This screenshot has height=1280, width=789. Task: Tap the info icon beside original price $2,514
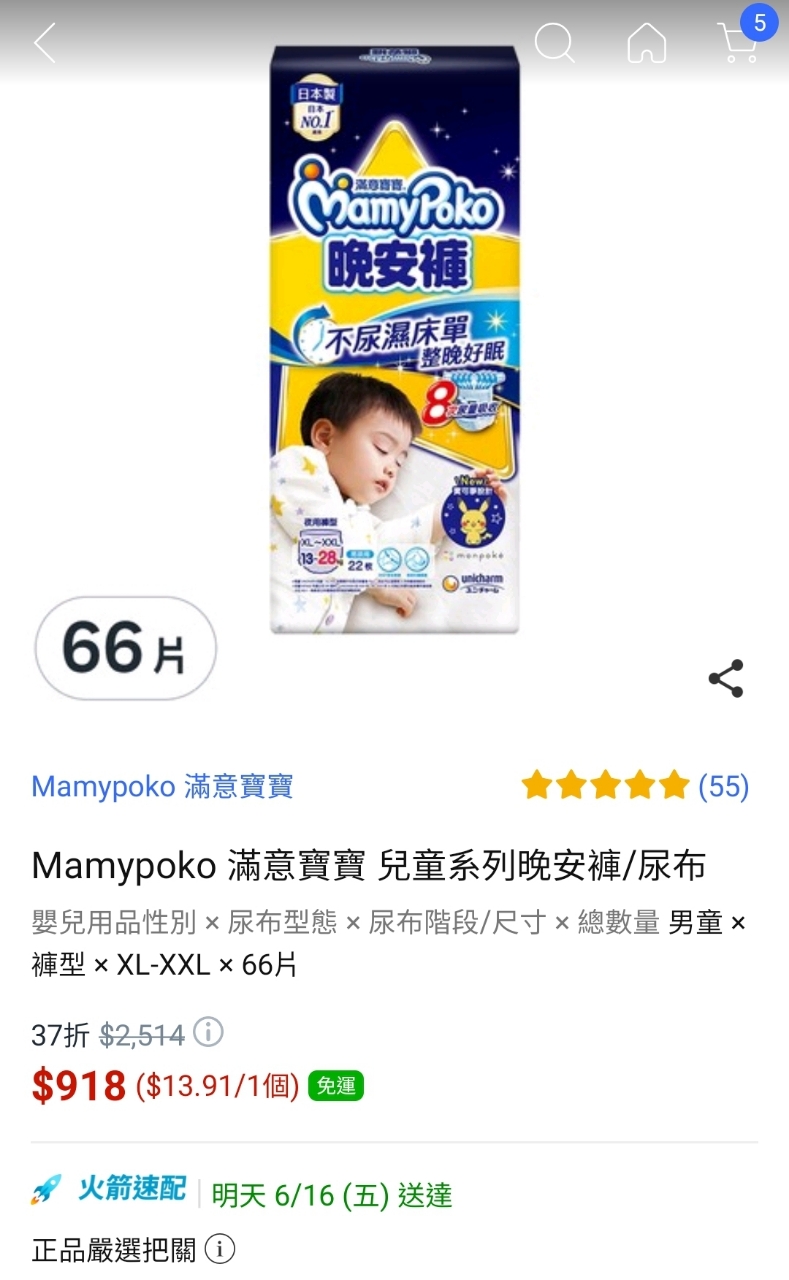208,1031
